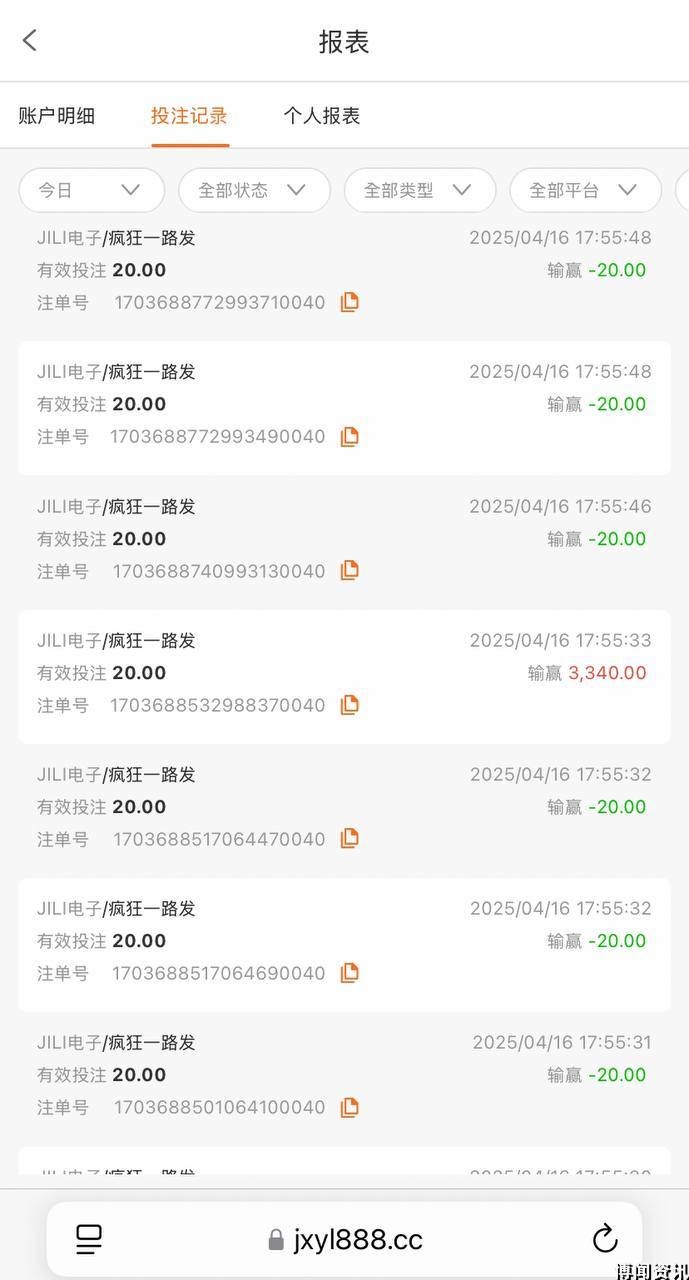Open the browser page menu icon
This screenshot has height=1280, width=689.
(x=89, y=1240)
